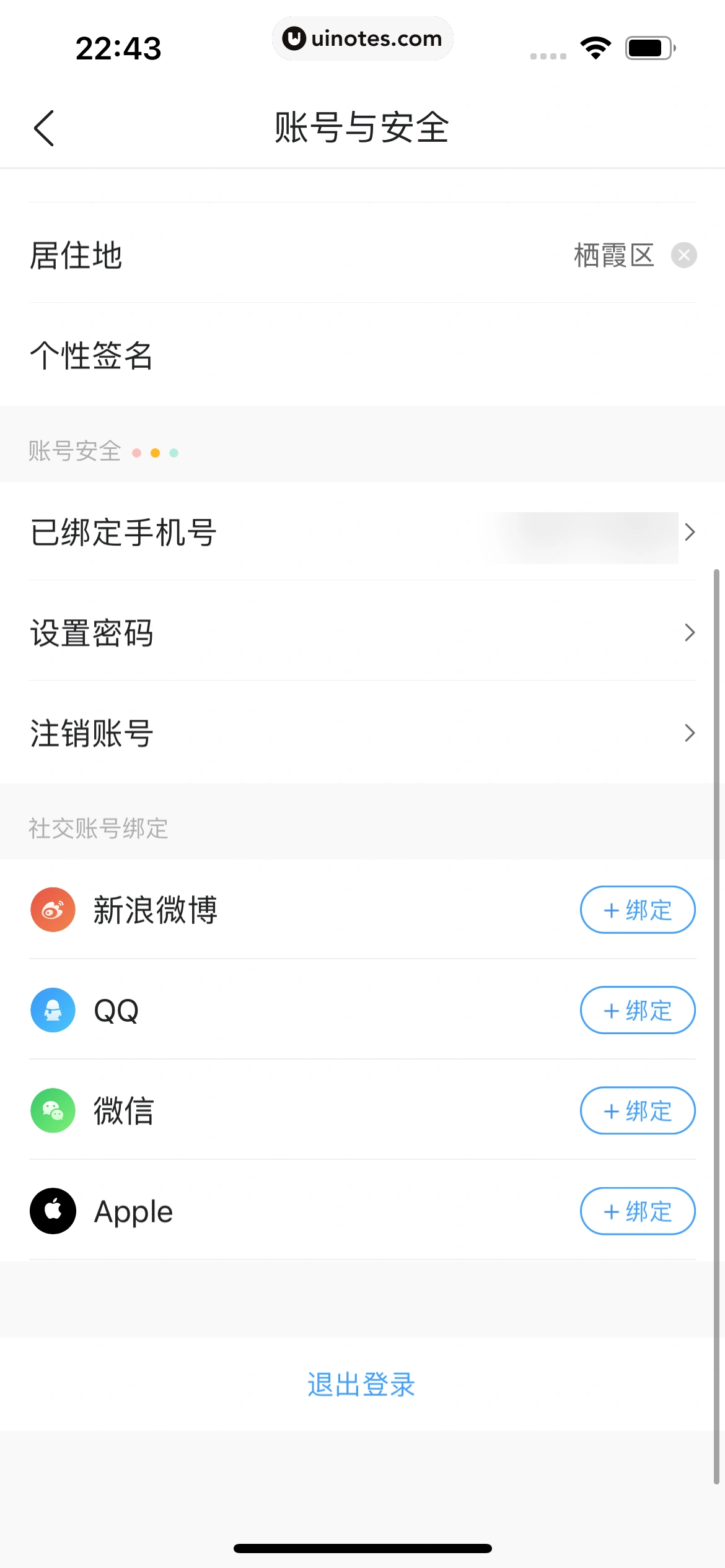Clear the 居住地 value 栖霞区
The image size is (725, 1568).
(x=683, y=255)
